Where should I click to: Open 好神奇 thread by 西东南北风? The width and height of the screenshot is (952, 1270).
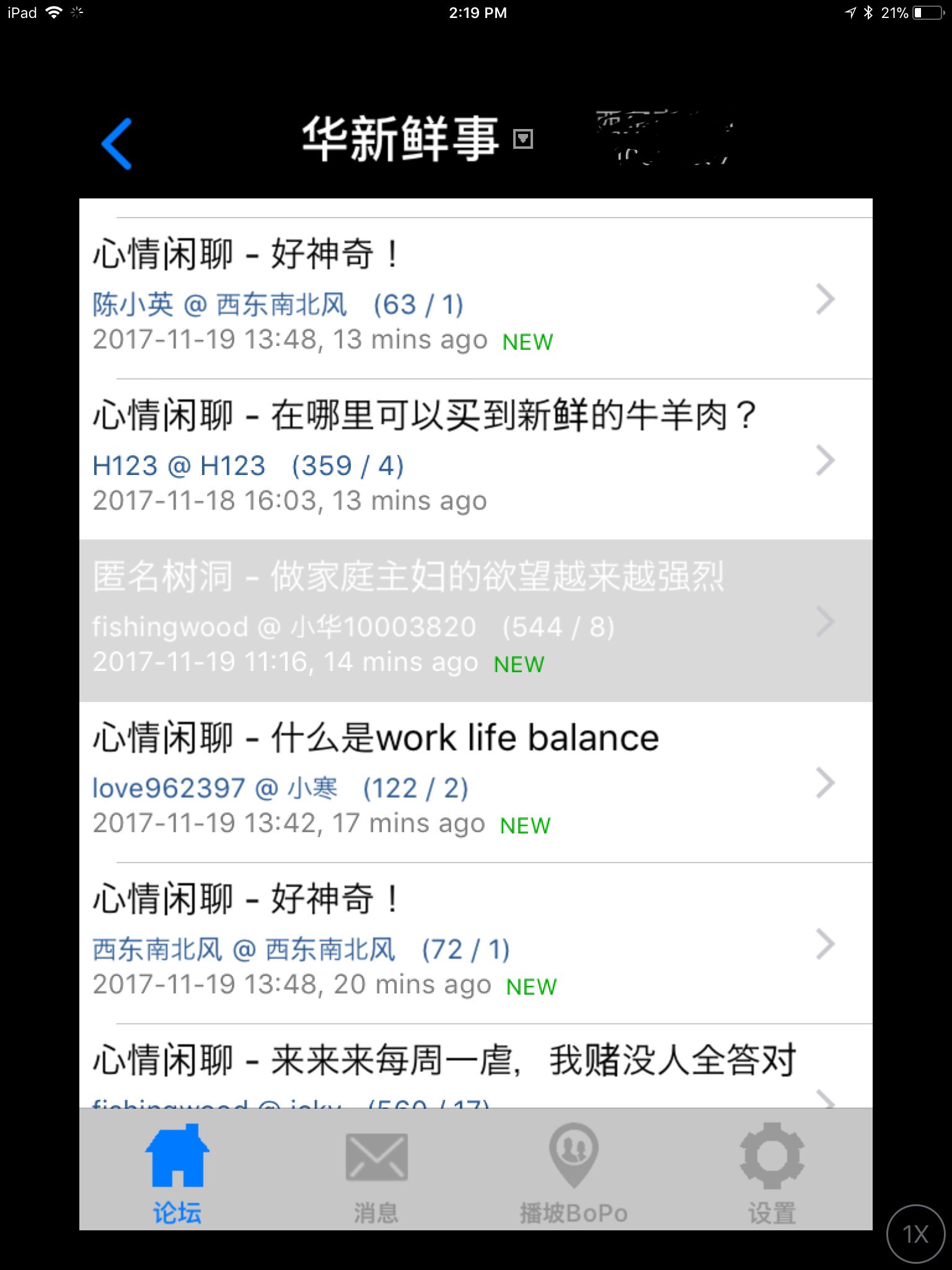(434, 943)
